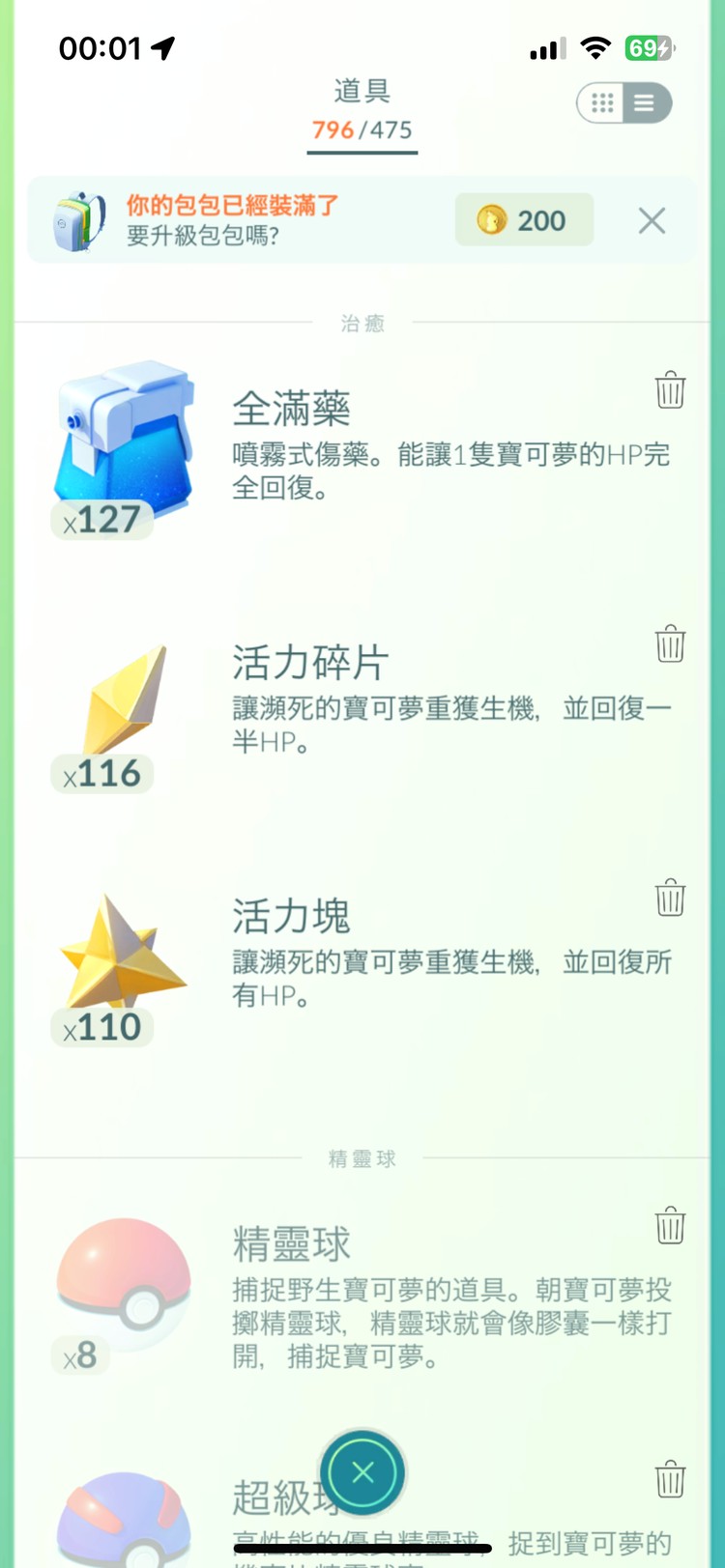Open the delete dialog for Max Potion via trash icon
Image resolution: width=725 pixels, height=1568 pixels.
pos(671,389)
